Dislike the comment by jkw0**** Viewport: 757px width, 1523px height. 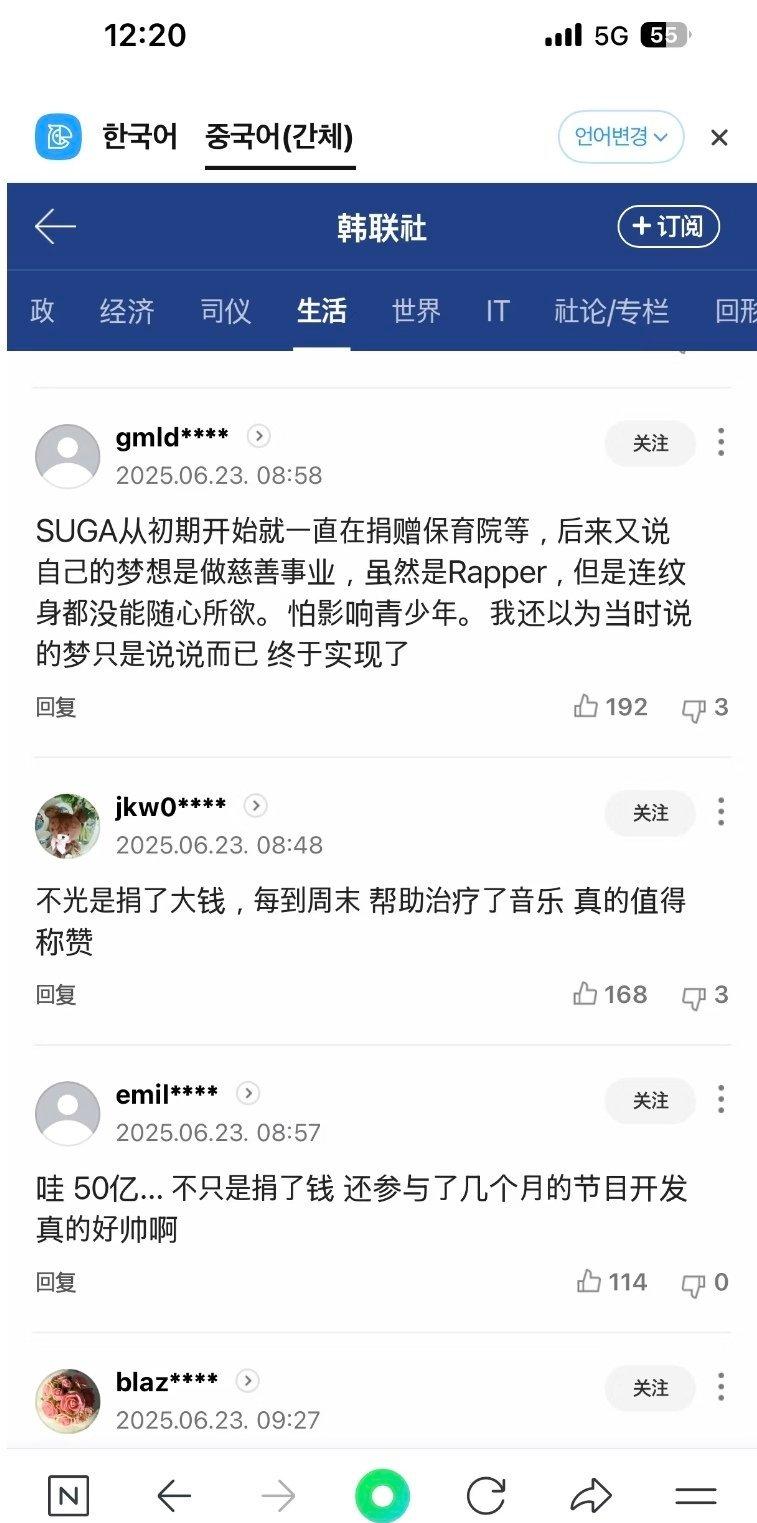pyautogui.click(x=705, y=996)
